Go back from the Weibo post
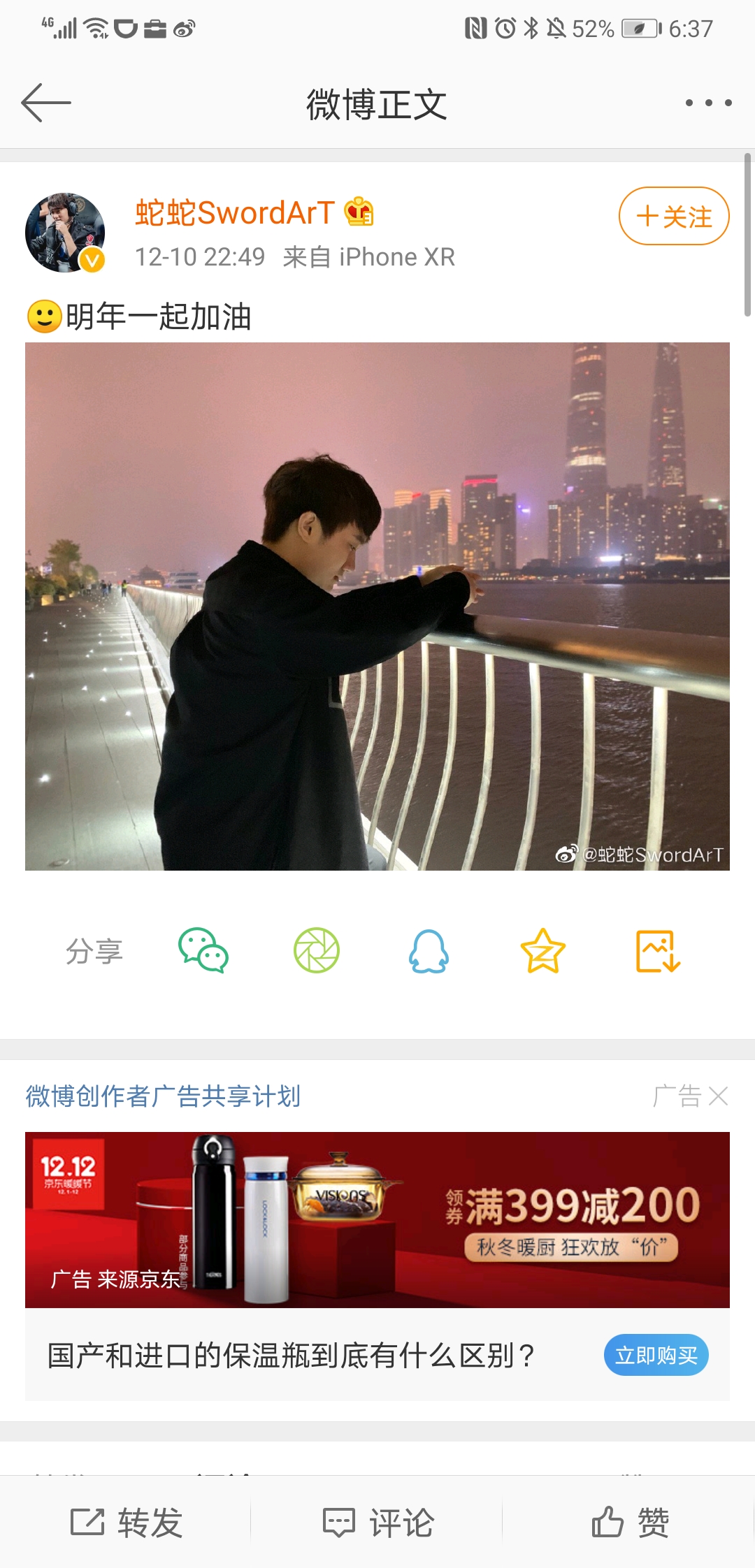Image resolution: width=755 pixels, height=1568 pixels. coord(46,103)
